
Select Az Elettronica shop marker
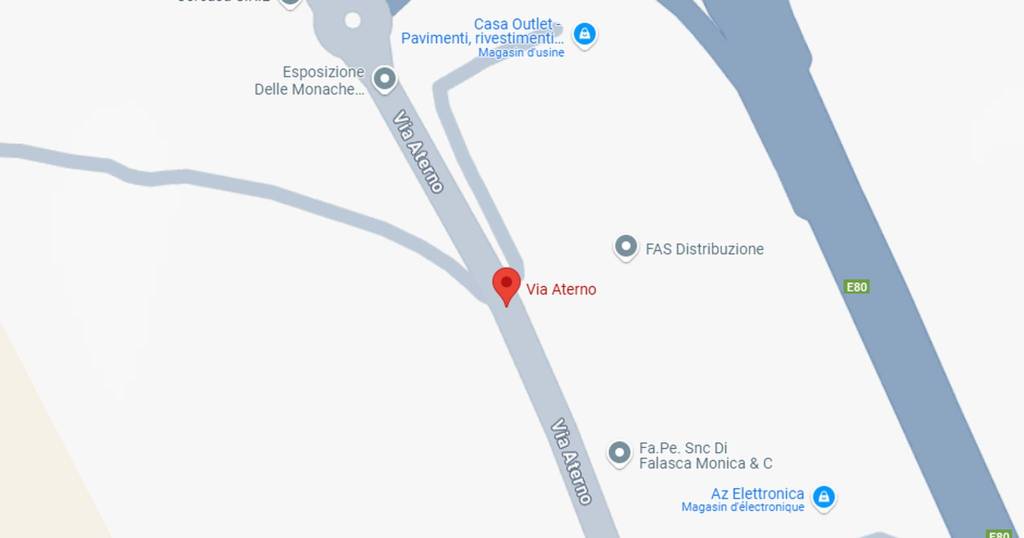coord(823,496)
